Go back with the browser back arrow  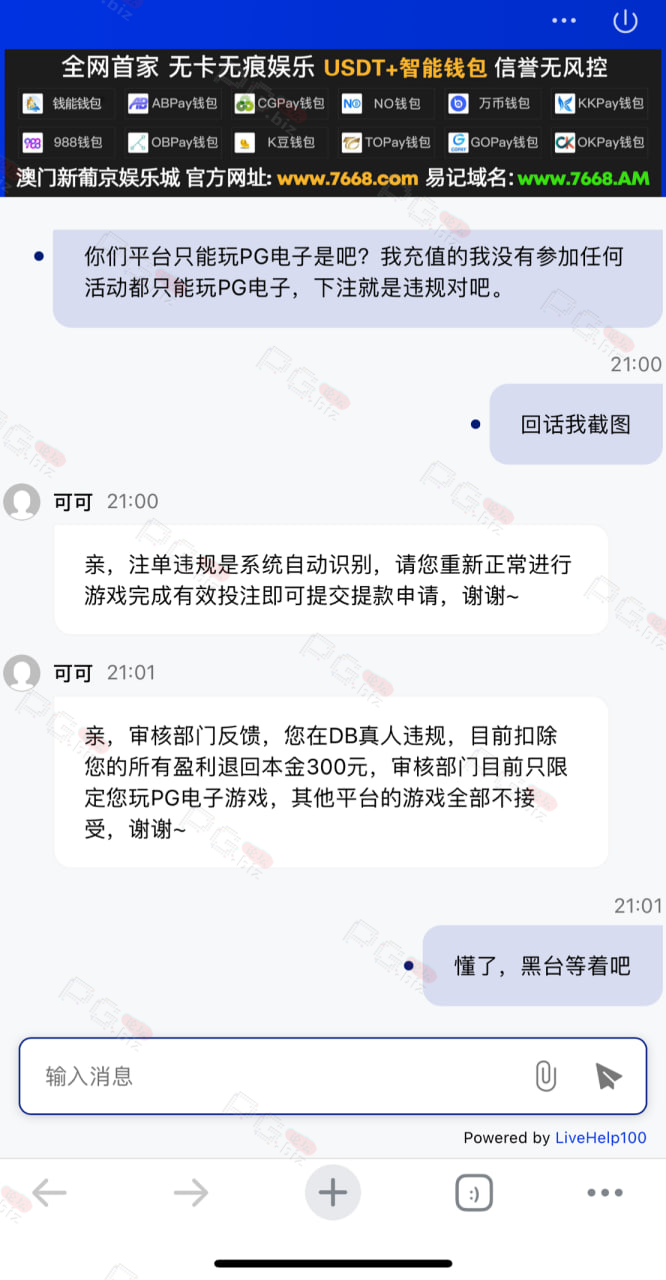(49, 1192)
